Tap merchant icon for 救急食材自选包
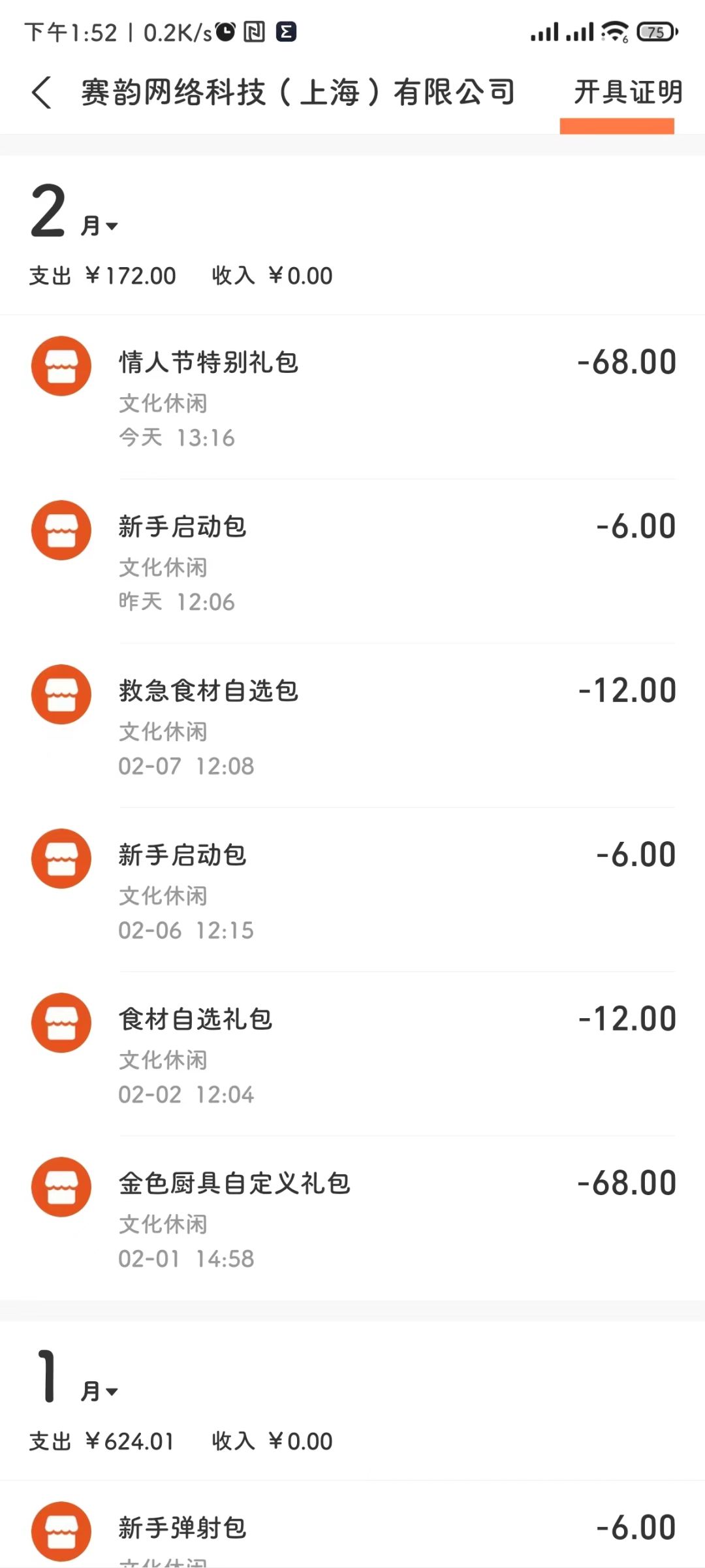This screenshot has height=1568, width=705. [x=61, y=694]
